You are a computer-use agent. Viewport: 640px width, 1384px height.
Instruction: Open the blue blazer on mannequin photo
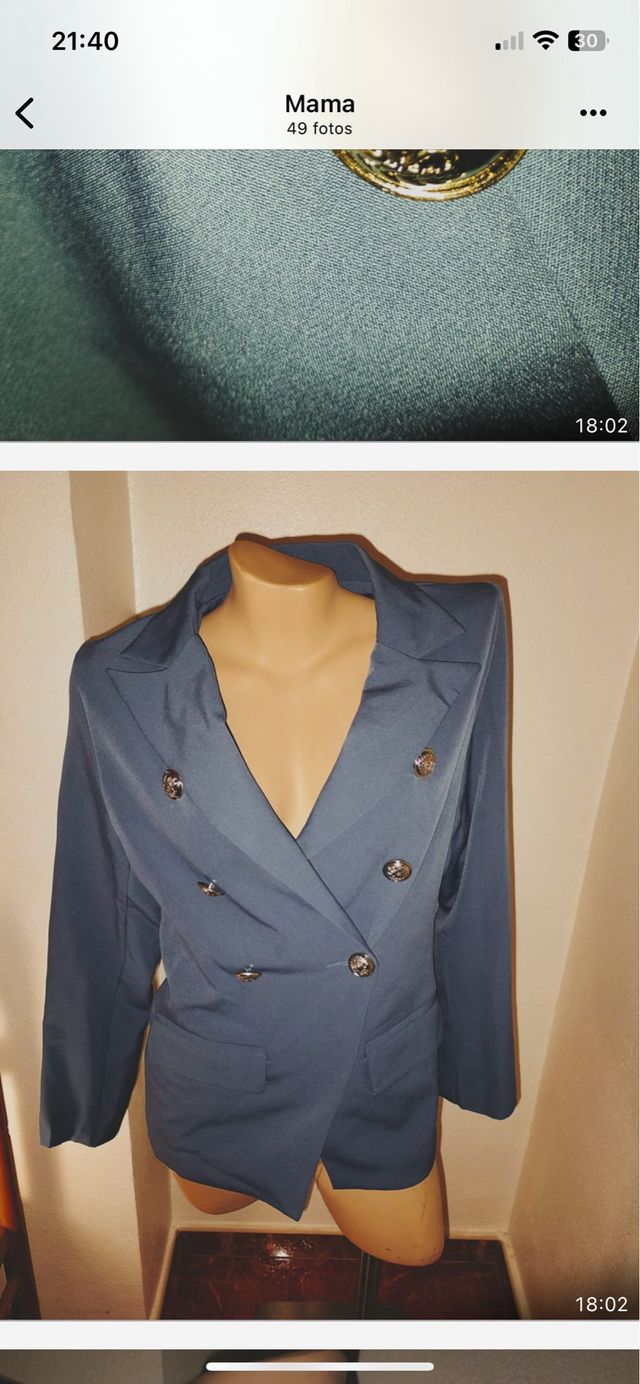coord(320,895)
